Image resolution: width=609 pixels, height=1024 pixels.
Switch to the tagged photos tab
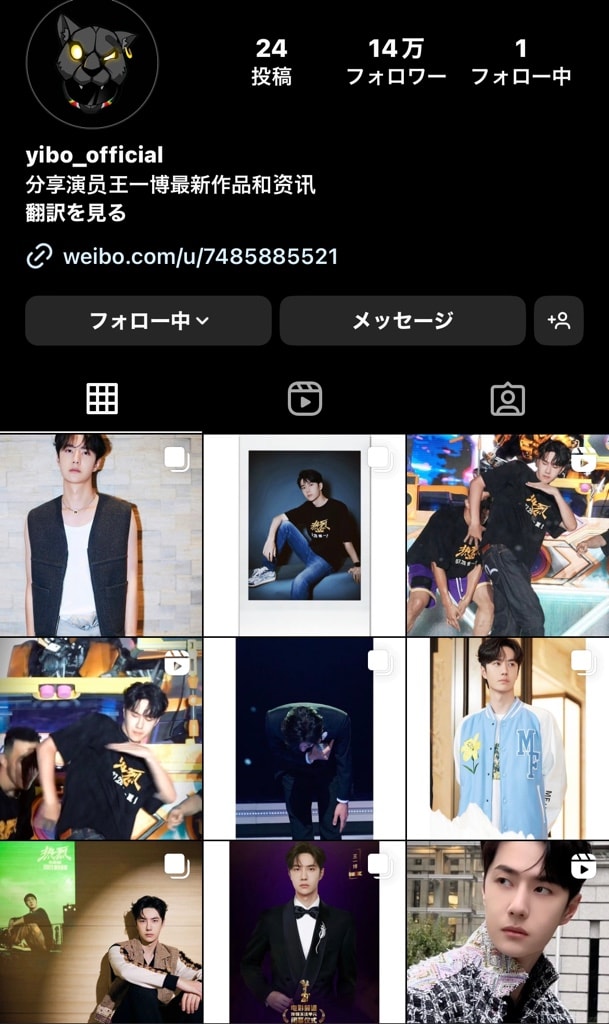pyautogui.click(x=508, y=399)
